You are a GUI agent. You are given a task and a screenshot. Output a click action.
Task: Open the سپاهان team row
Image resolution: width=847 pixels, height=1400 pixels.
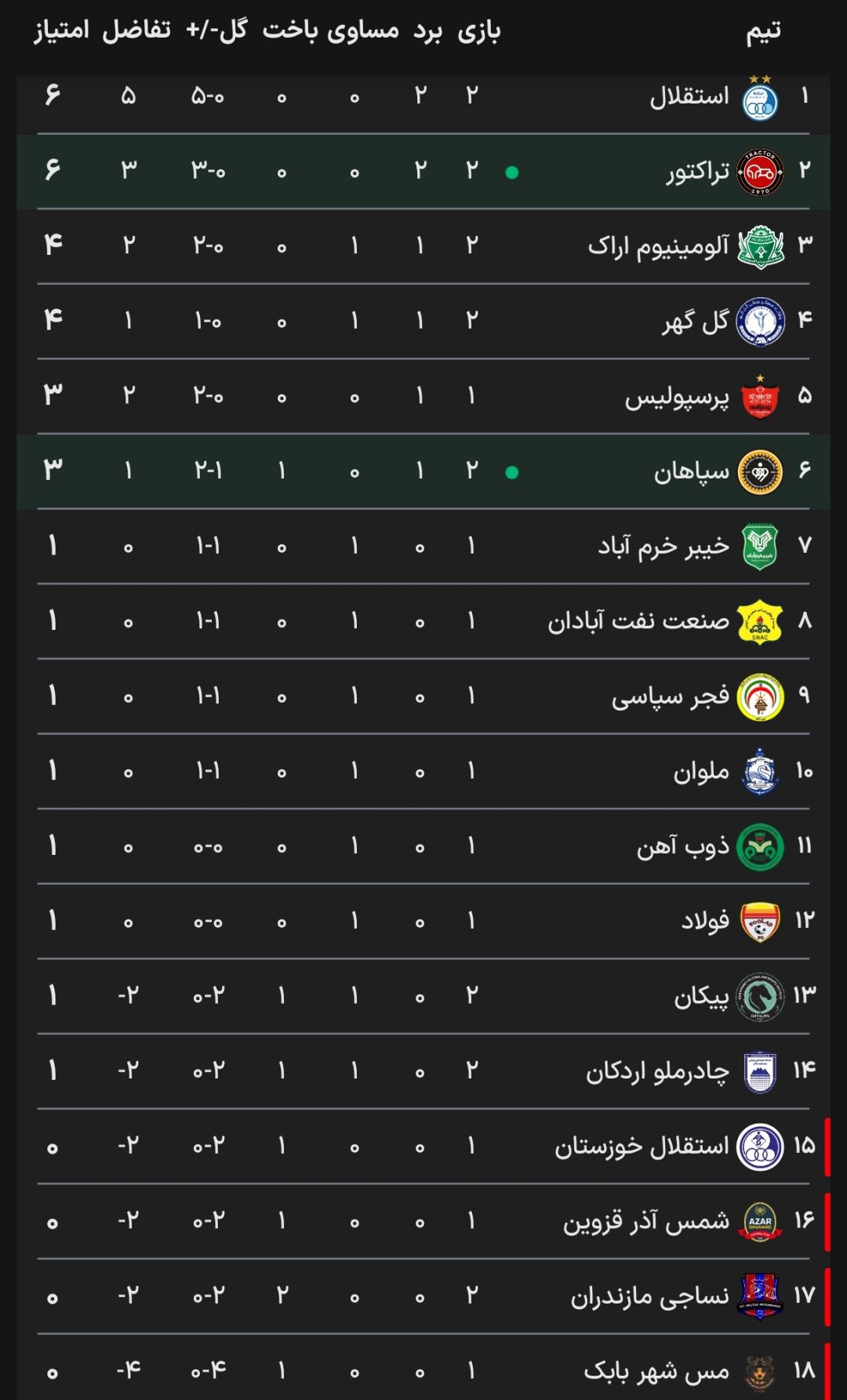pyautogui.click(x=423, y=471)
